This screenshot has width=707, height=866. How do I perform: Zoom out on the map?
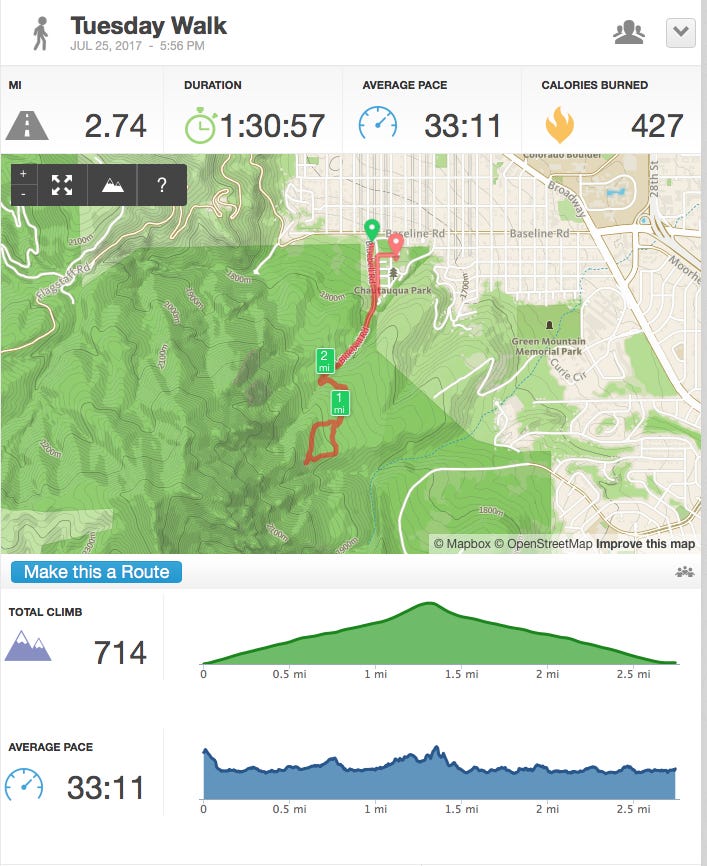23,194
